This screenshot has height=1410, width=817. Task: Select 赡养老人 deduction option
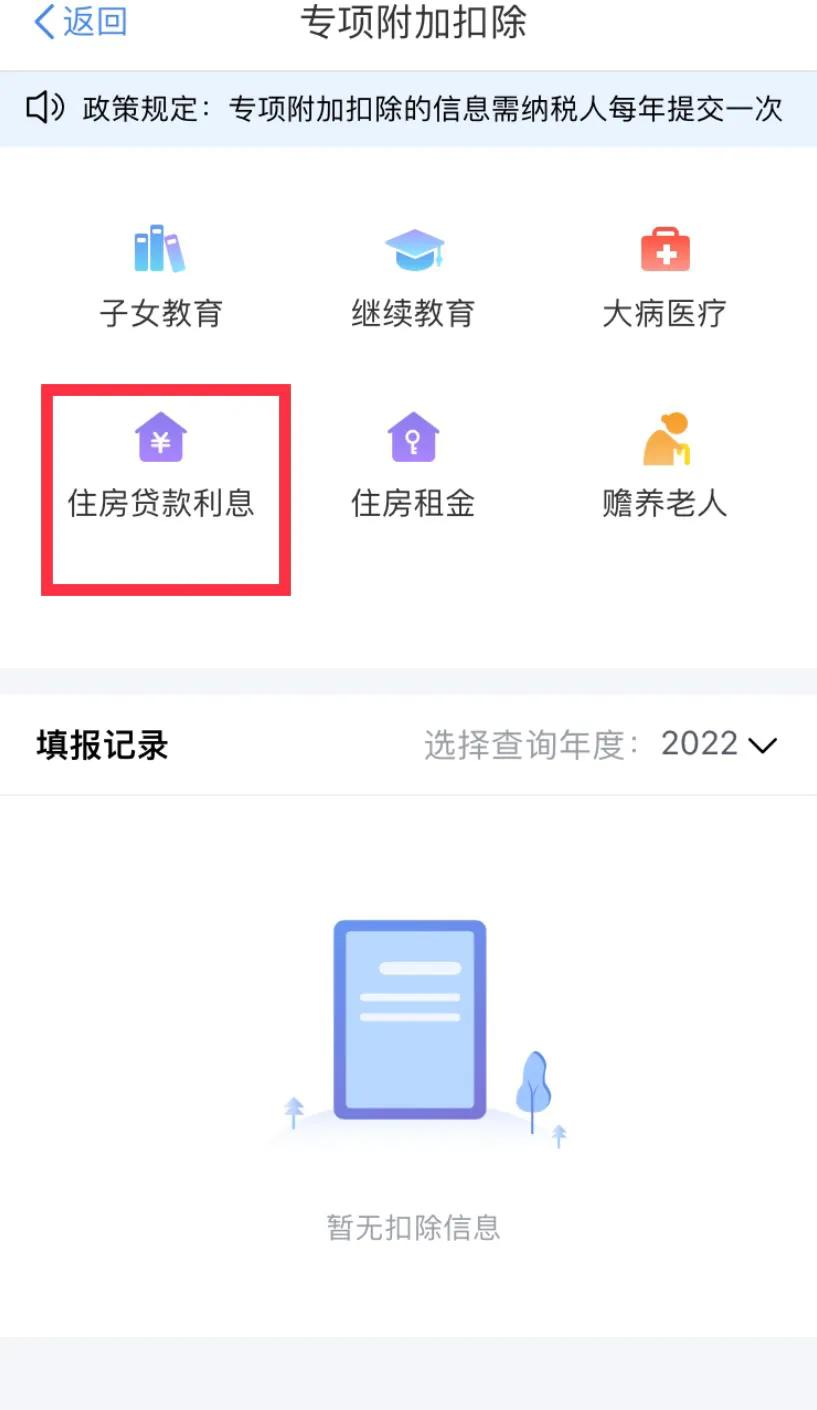tap(664, 465)
